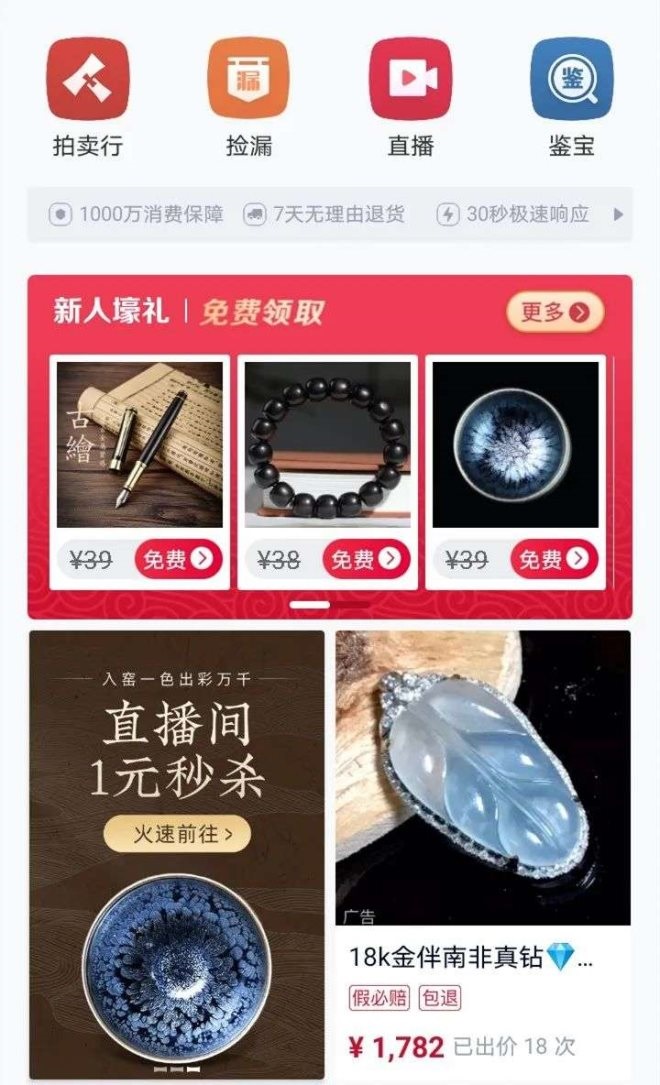Claim the free black bead bracelet
Image resolution: width=660 pixels, height=1085 pixels.
click(x=366, y=560)
